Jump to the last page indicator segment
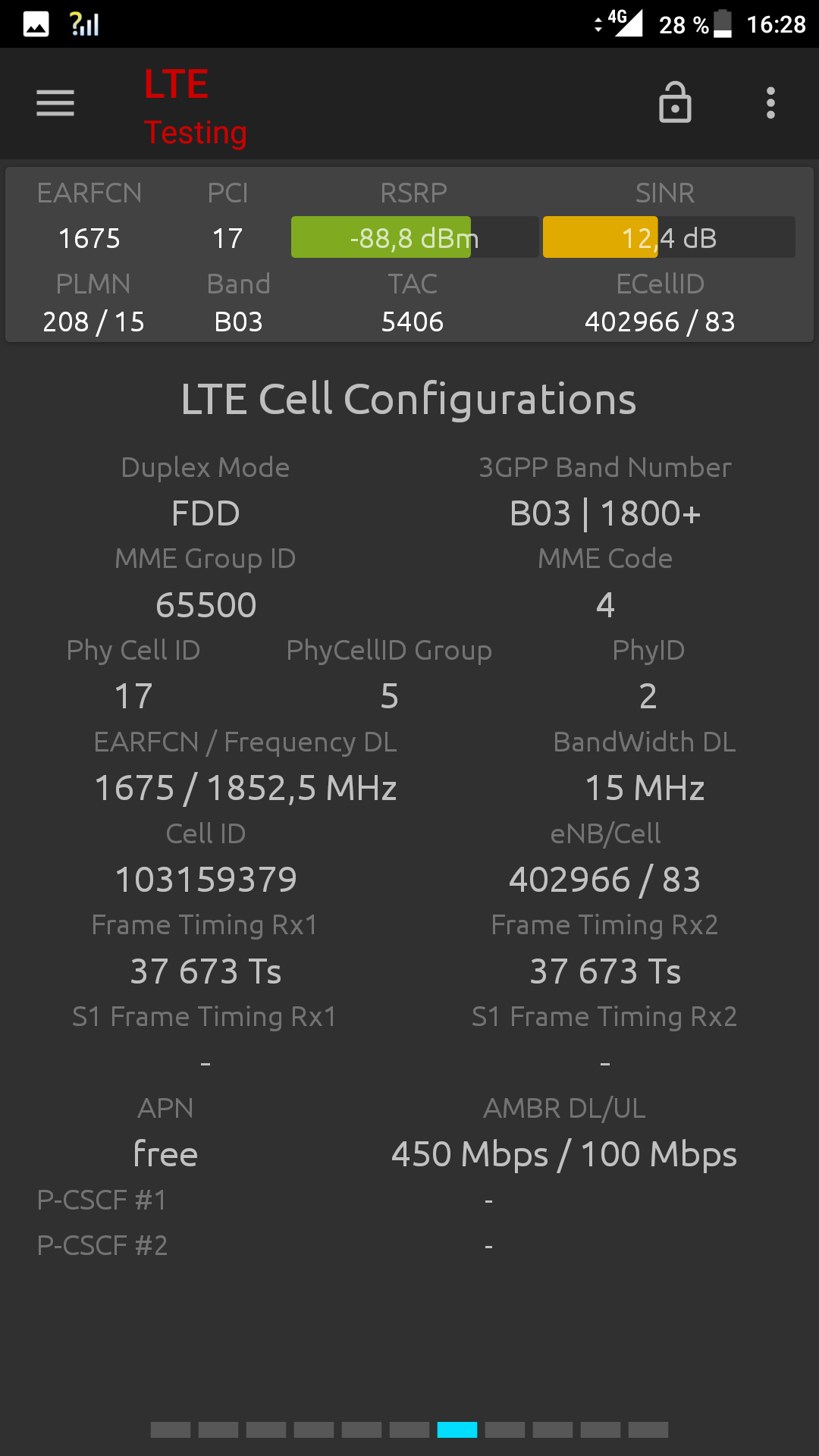This screenshot has height=1456, width=819. tap(648, 1429)
